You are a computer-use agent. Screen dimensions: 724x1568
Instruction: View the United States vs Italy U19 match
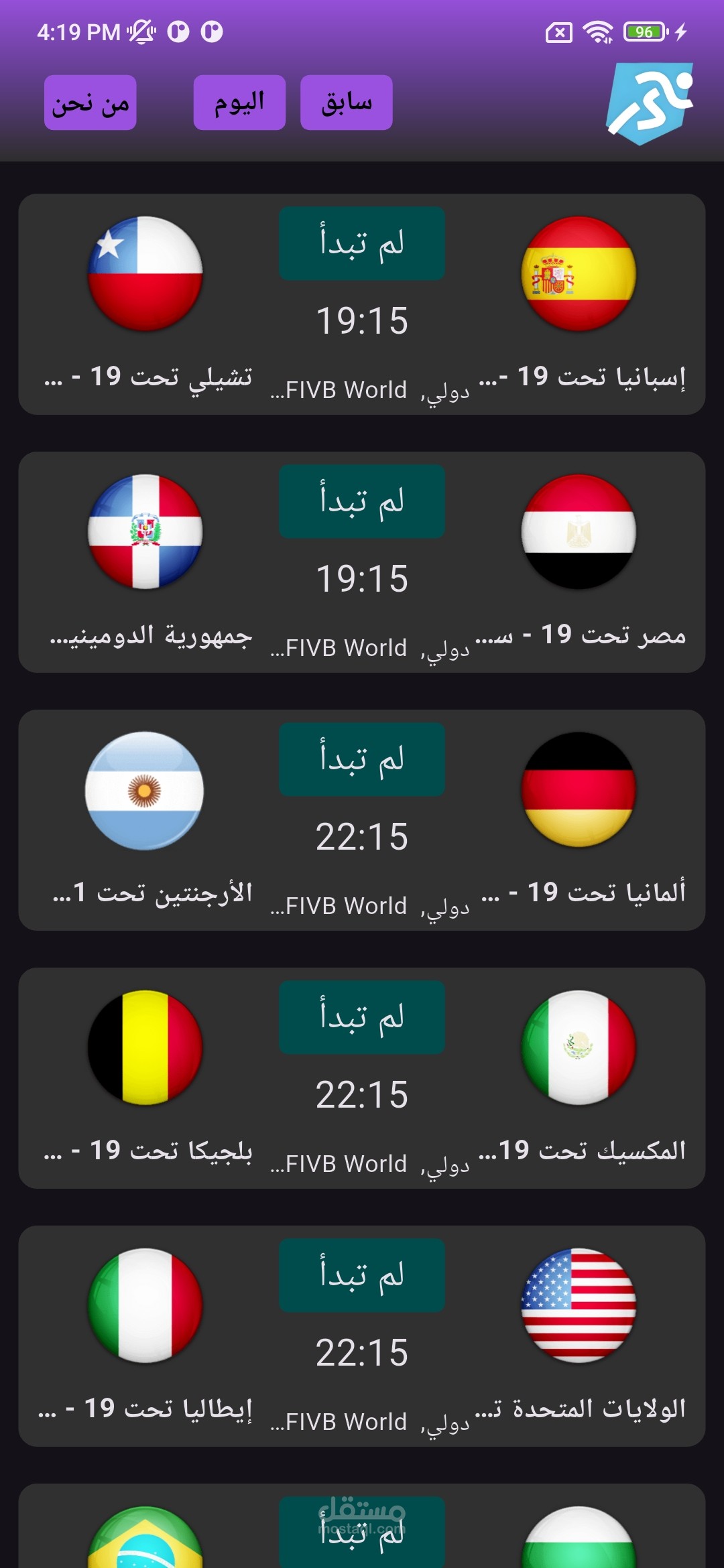[362, 1336]
